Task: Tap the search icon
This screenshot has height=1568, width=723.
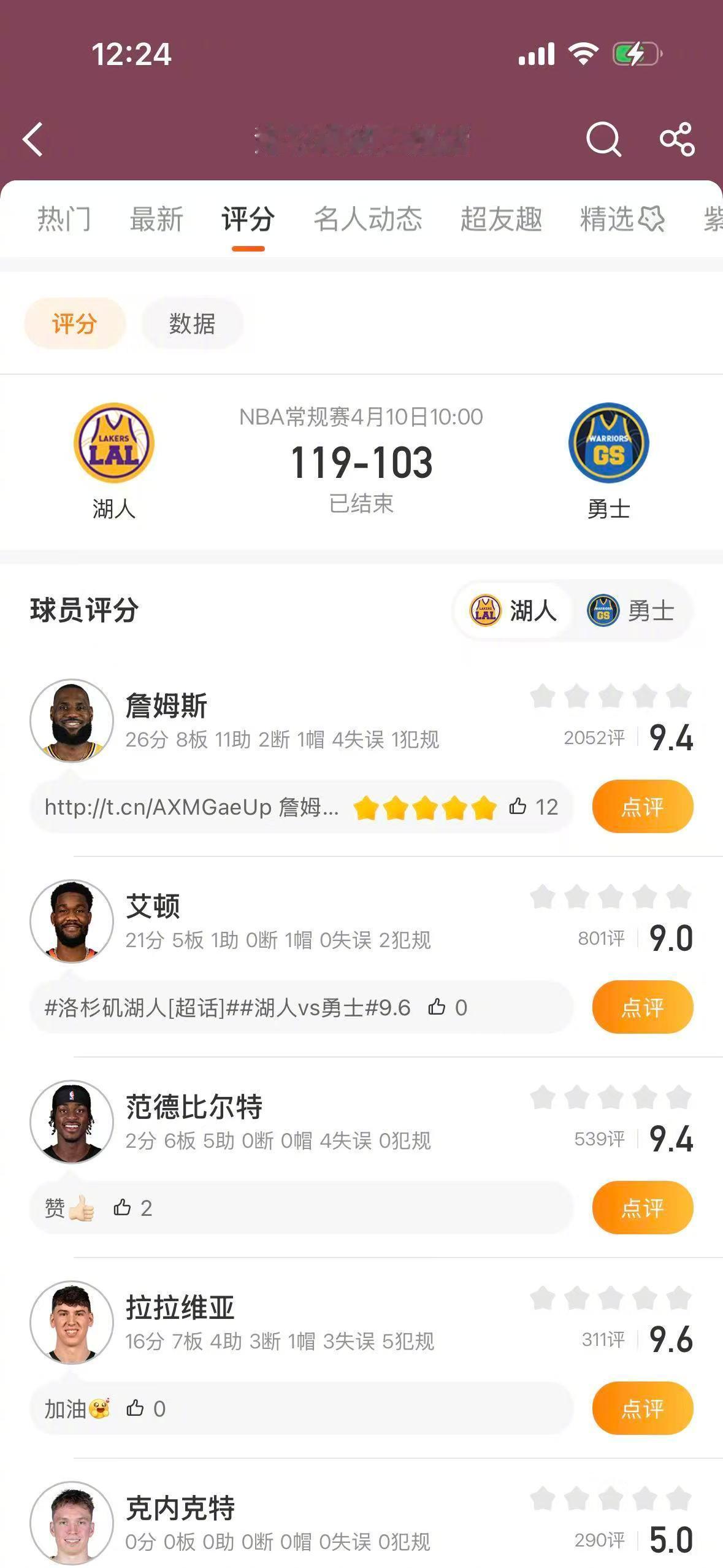Action: click(x=604, y=140)
